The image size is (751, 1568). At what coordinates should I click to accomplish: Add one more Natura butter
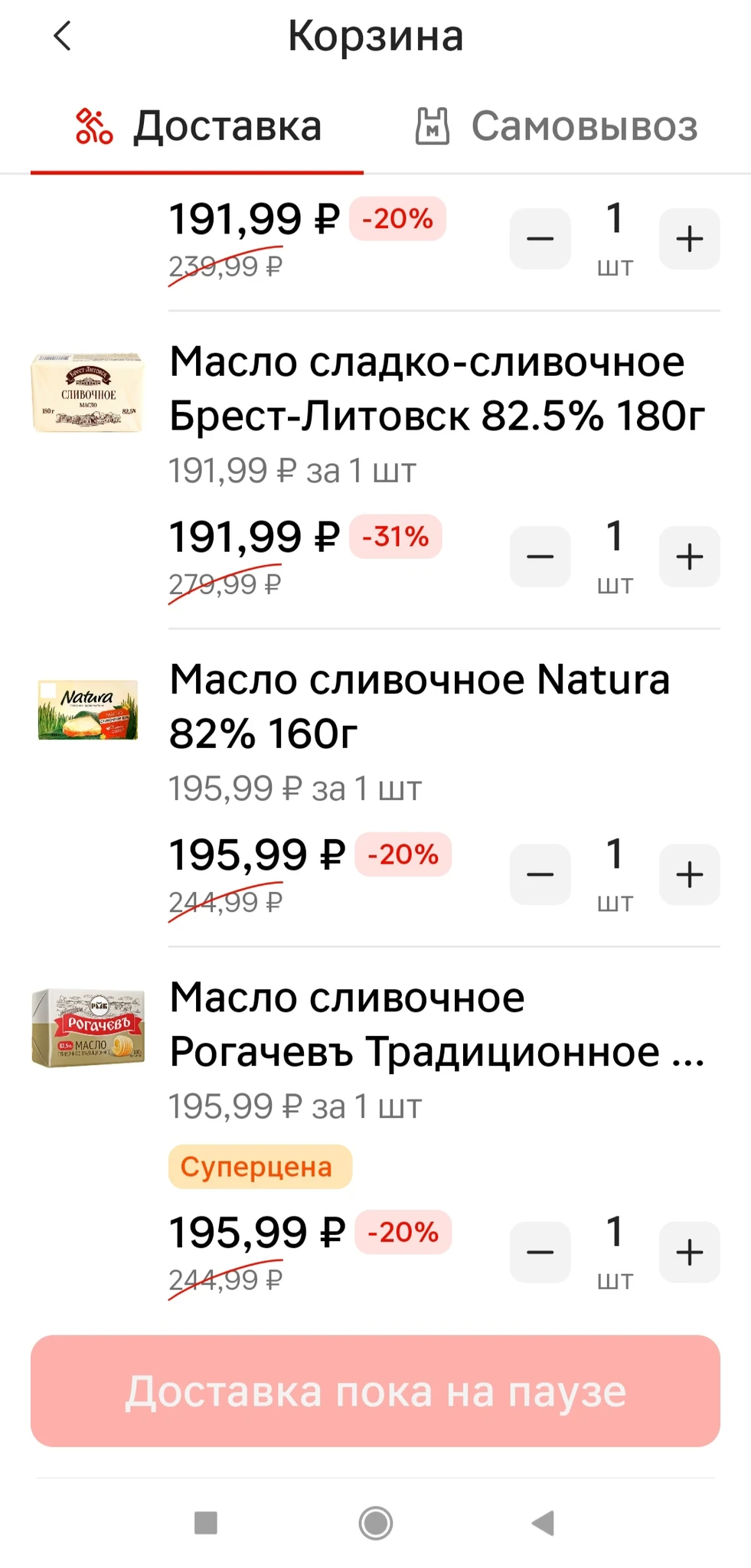tap(689, 874)
